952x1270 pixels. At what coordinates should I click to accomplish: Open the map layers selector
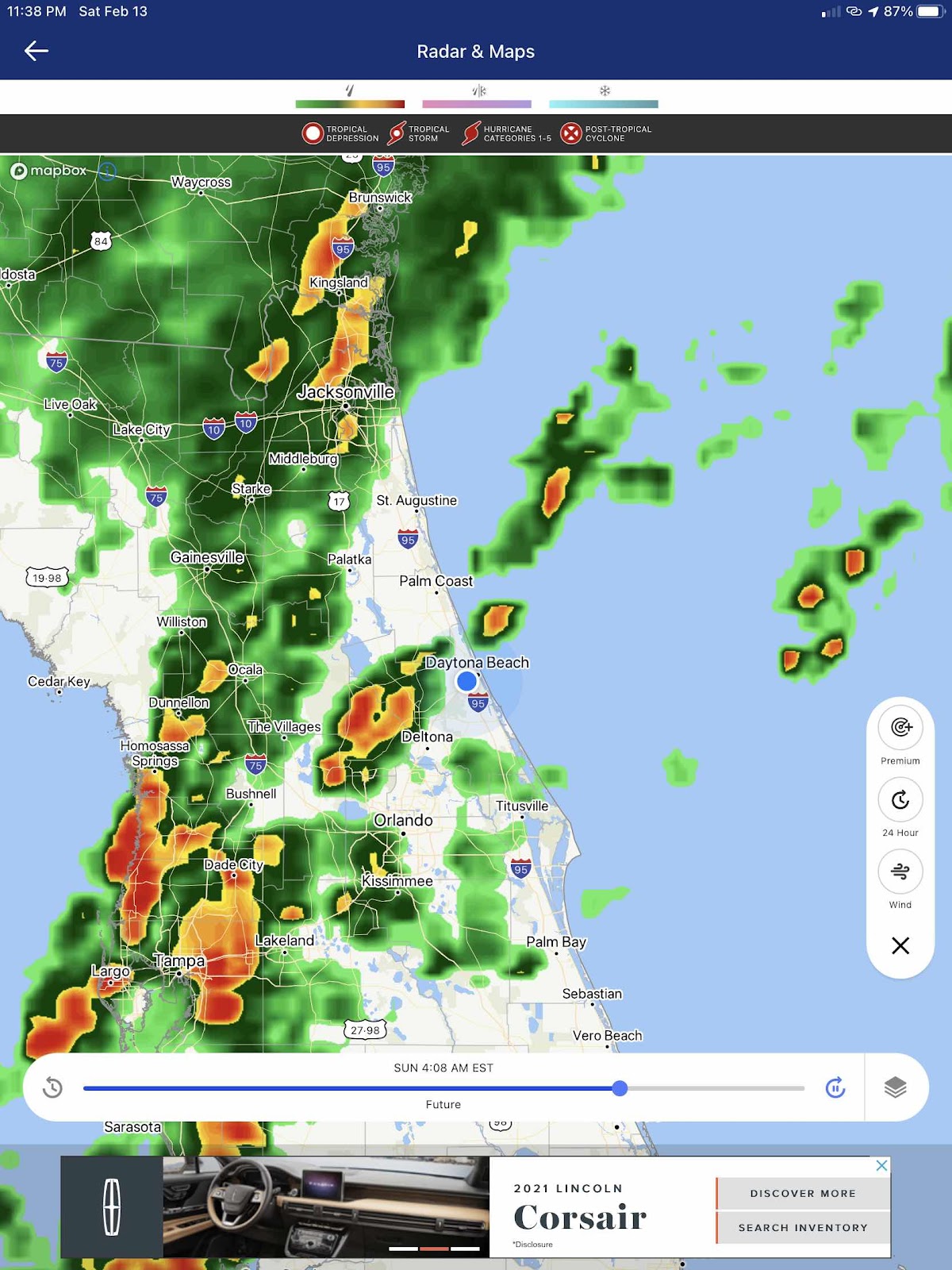[x=896, y=1087]
